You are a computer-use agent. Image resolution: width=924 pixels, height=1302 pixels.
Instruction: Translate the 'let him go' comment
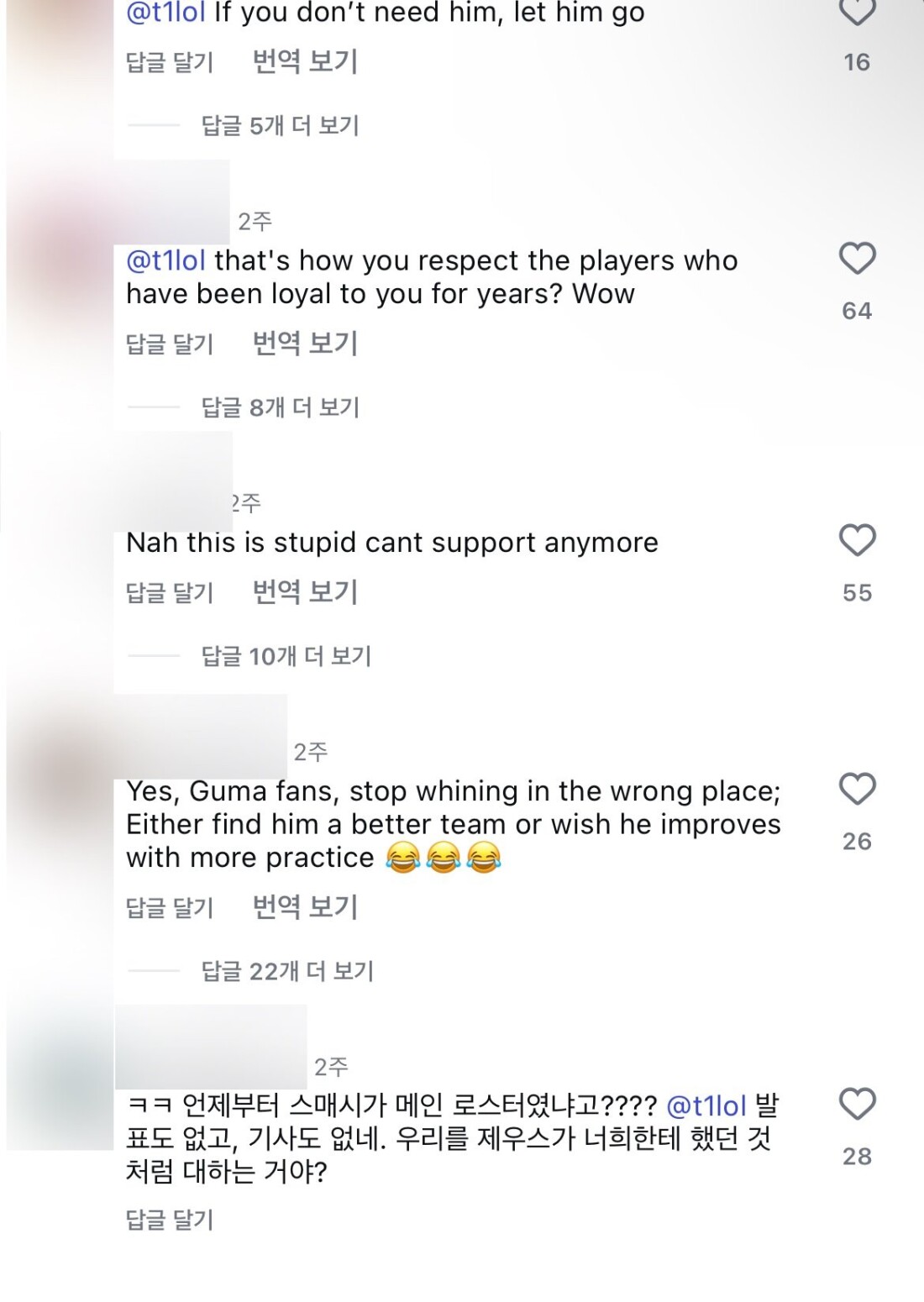coord(305,62)
